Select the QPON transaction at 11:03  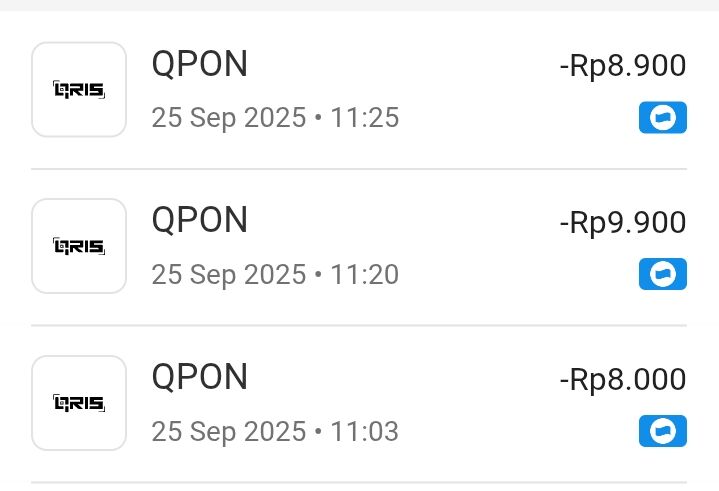pos(359,403)
